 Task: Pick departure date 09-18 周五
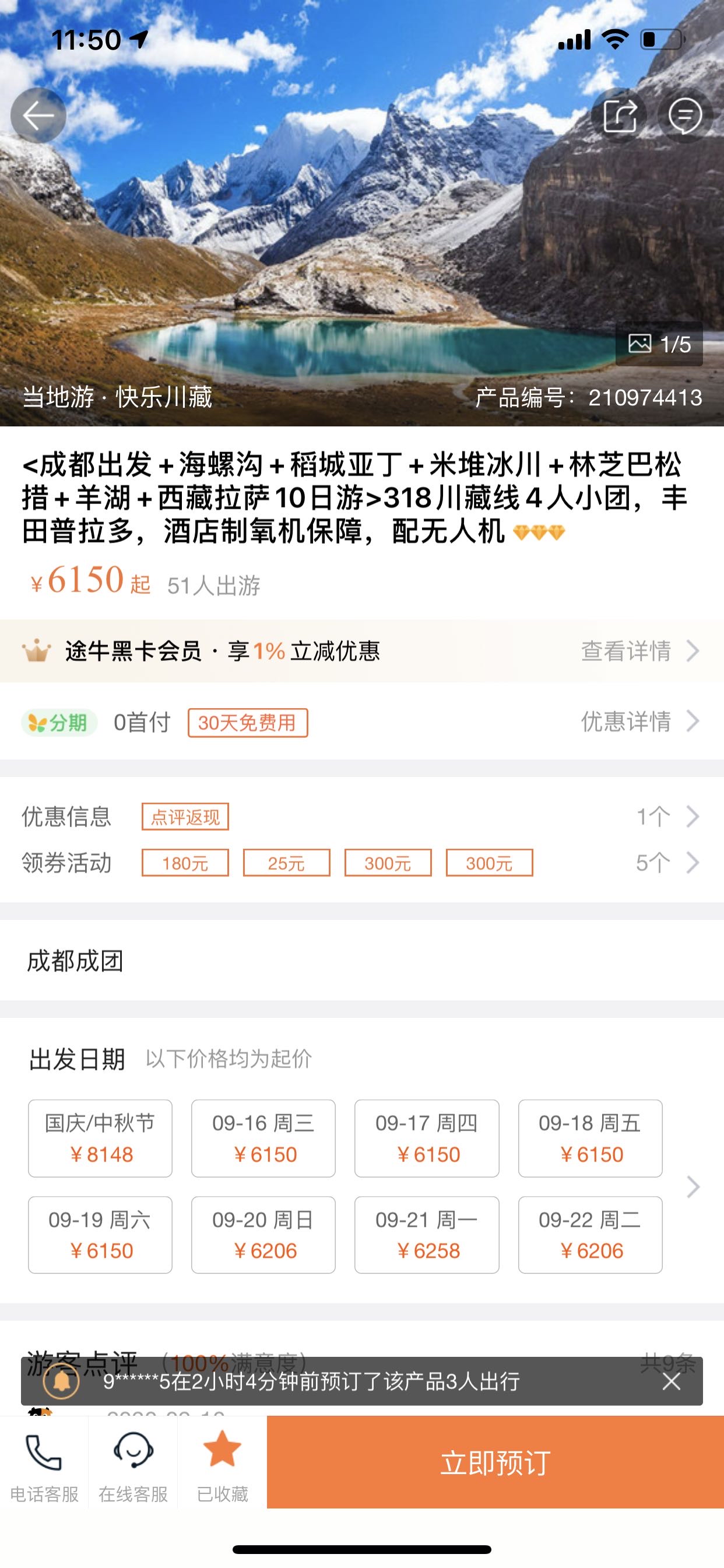590,1138
